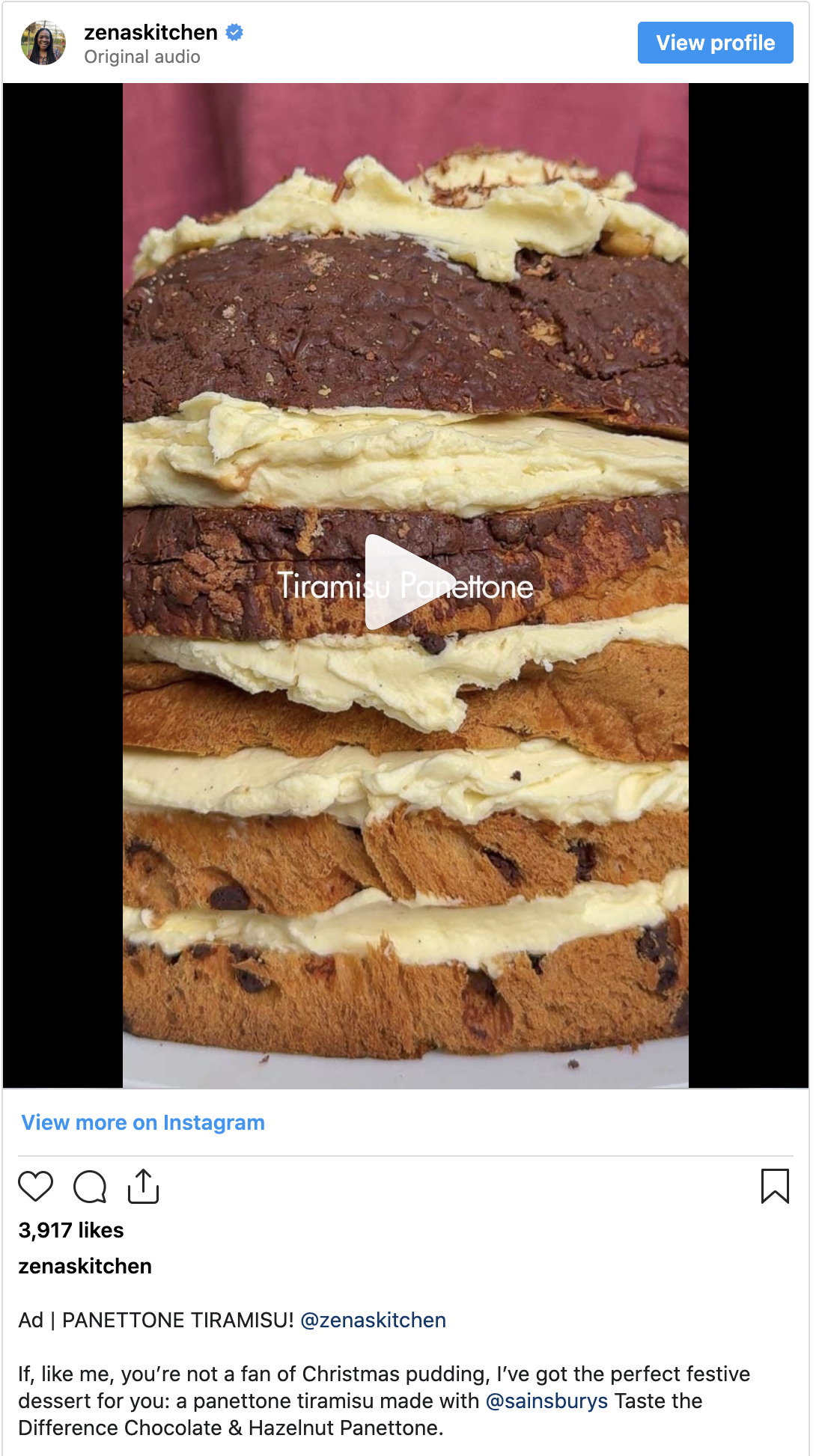819x1456 pixels.
Task: Like the post with heart icon
Action: (x=35, y=1187)
